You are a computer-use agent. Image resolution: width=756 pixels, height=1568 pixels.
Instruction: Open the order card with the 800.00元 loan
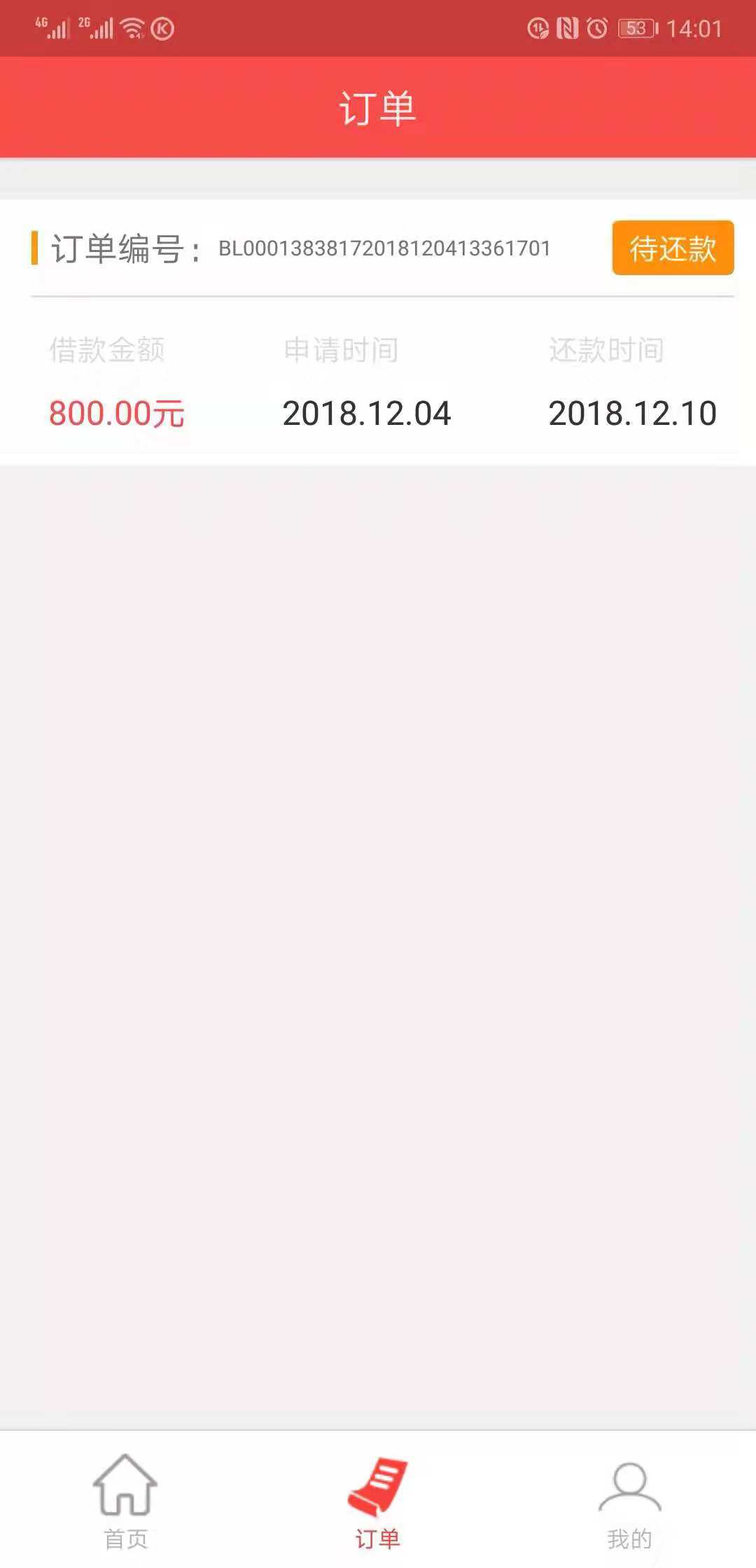click(378, 332)
